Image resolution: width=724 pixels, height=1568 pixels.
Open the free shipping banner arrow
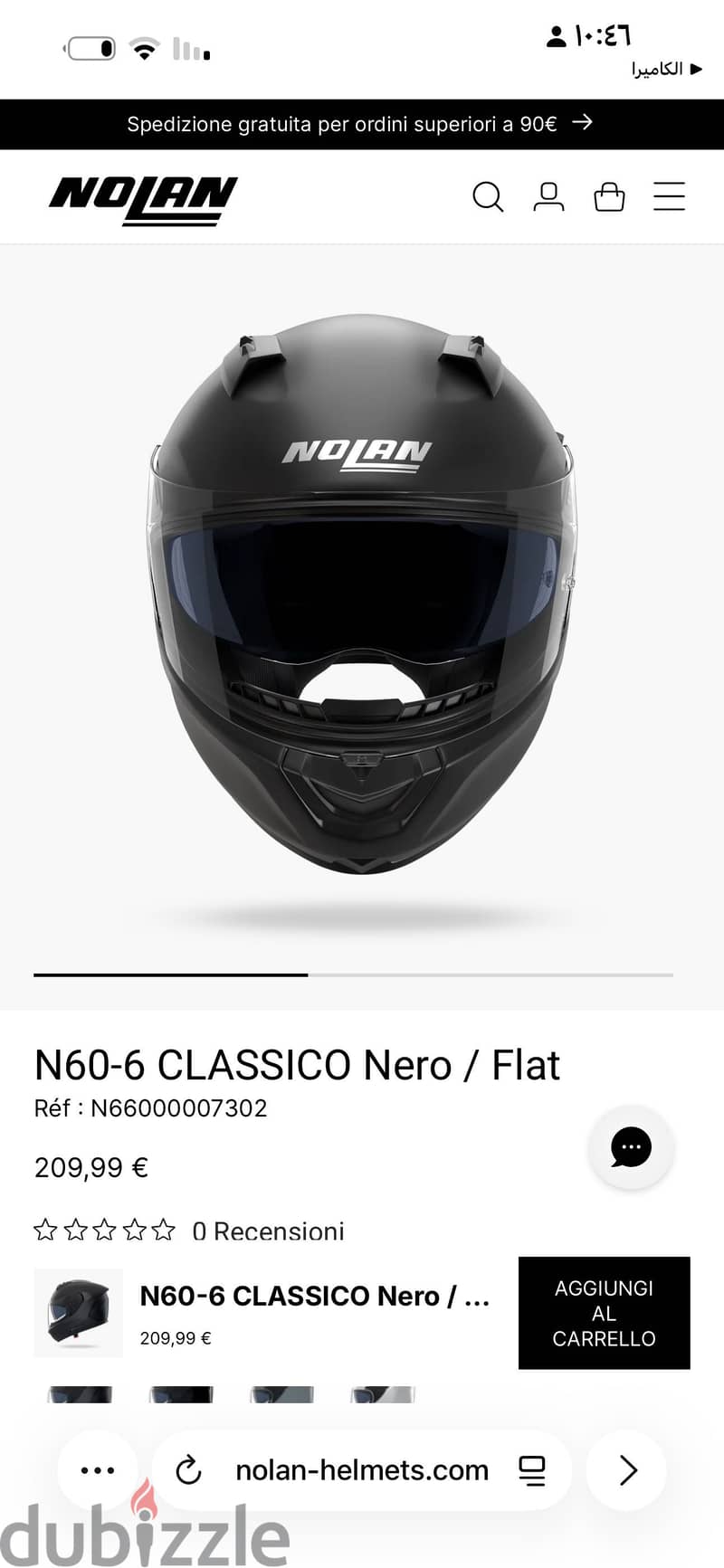click(583, 122)
